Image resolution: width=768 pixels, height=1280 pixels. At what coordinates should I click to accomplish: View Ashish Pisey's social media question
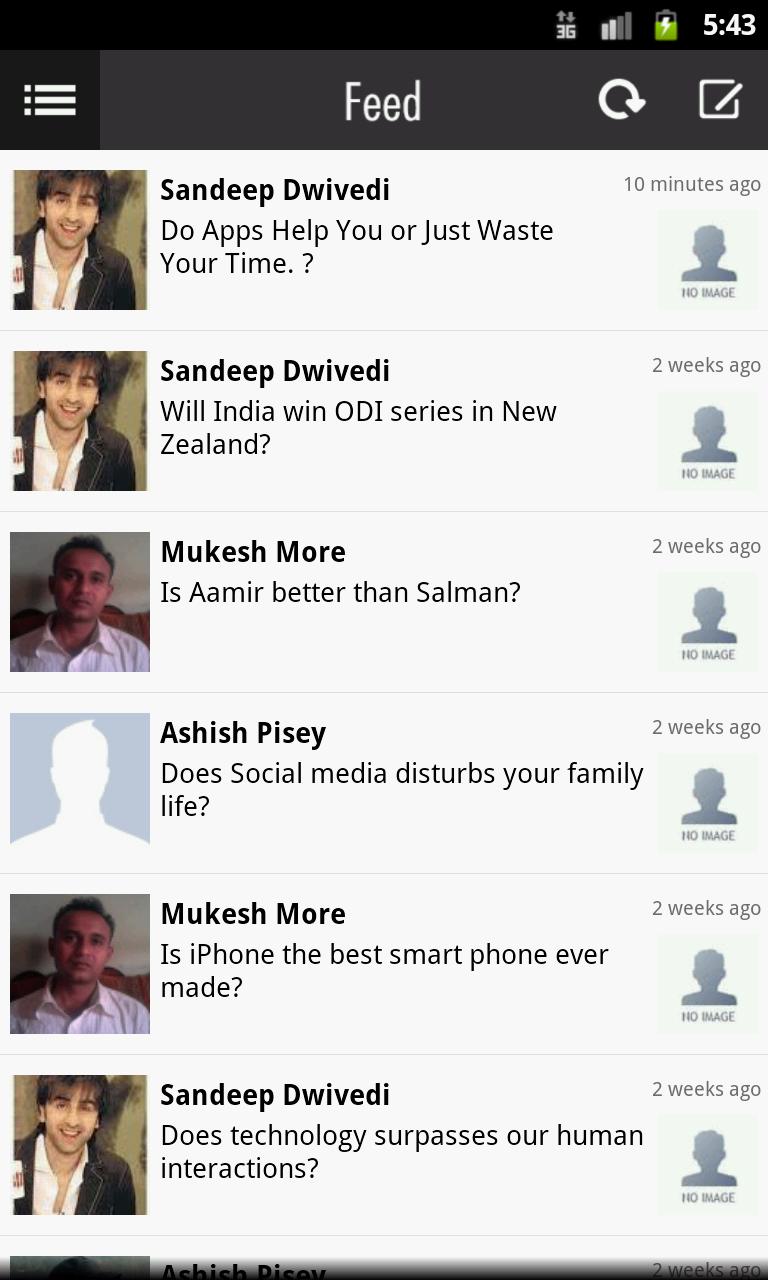(x=400, y=789)
